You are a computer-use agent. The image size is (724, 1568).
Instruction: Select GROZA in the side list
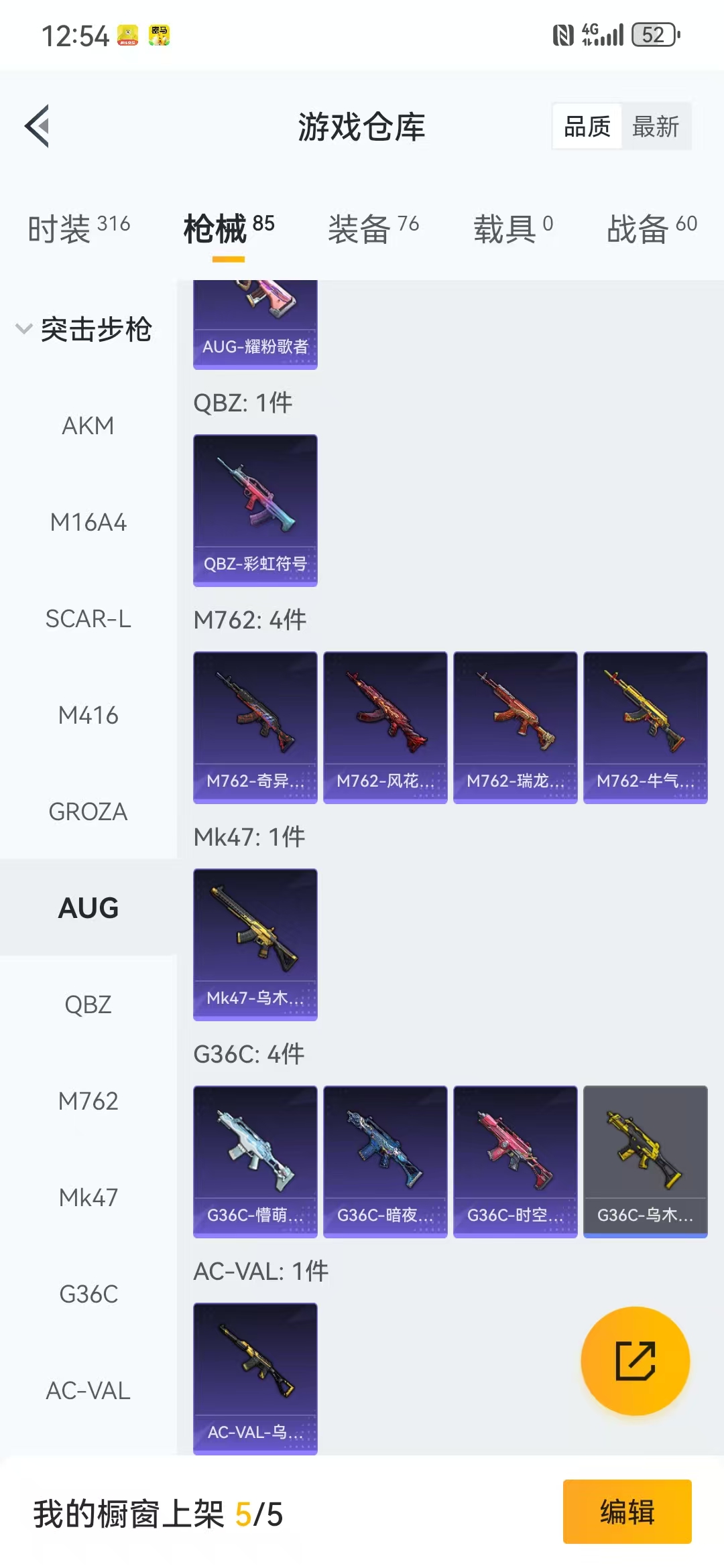click(x=88, y=812)
